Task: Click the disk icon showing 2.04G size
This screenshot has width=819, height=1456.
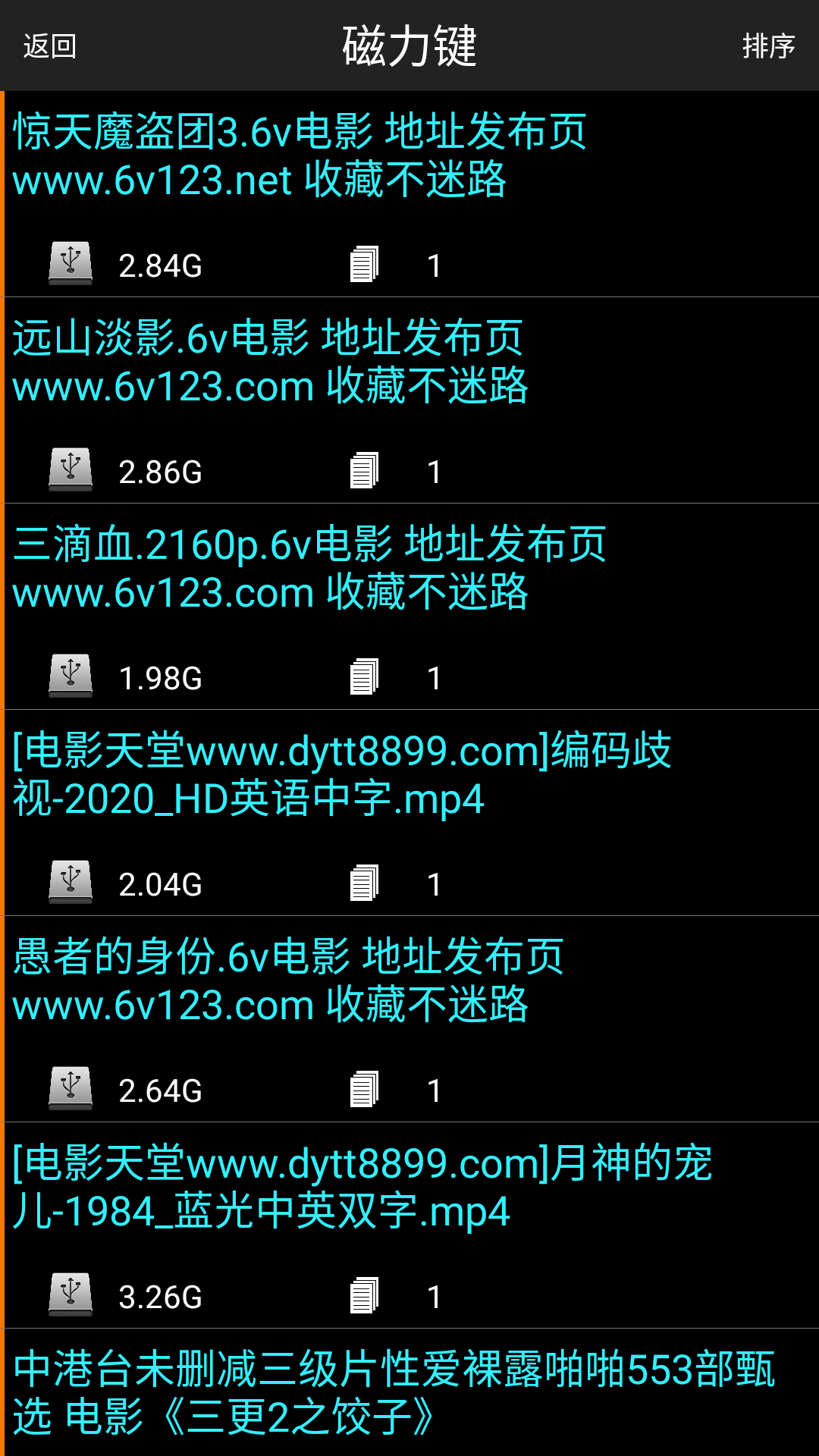Action: tap(71, 882)
